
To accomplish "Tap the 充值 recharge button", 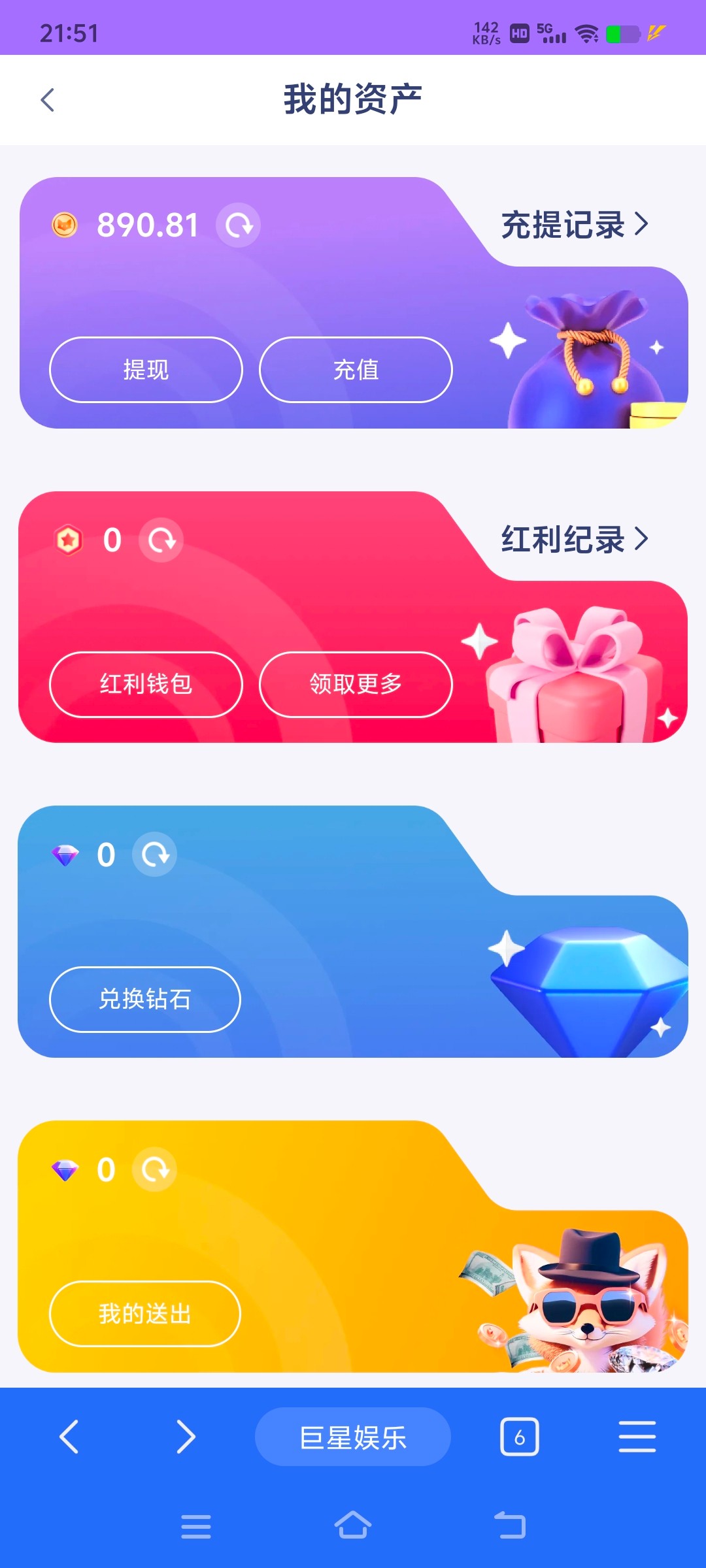I will pos(356,370).
